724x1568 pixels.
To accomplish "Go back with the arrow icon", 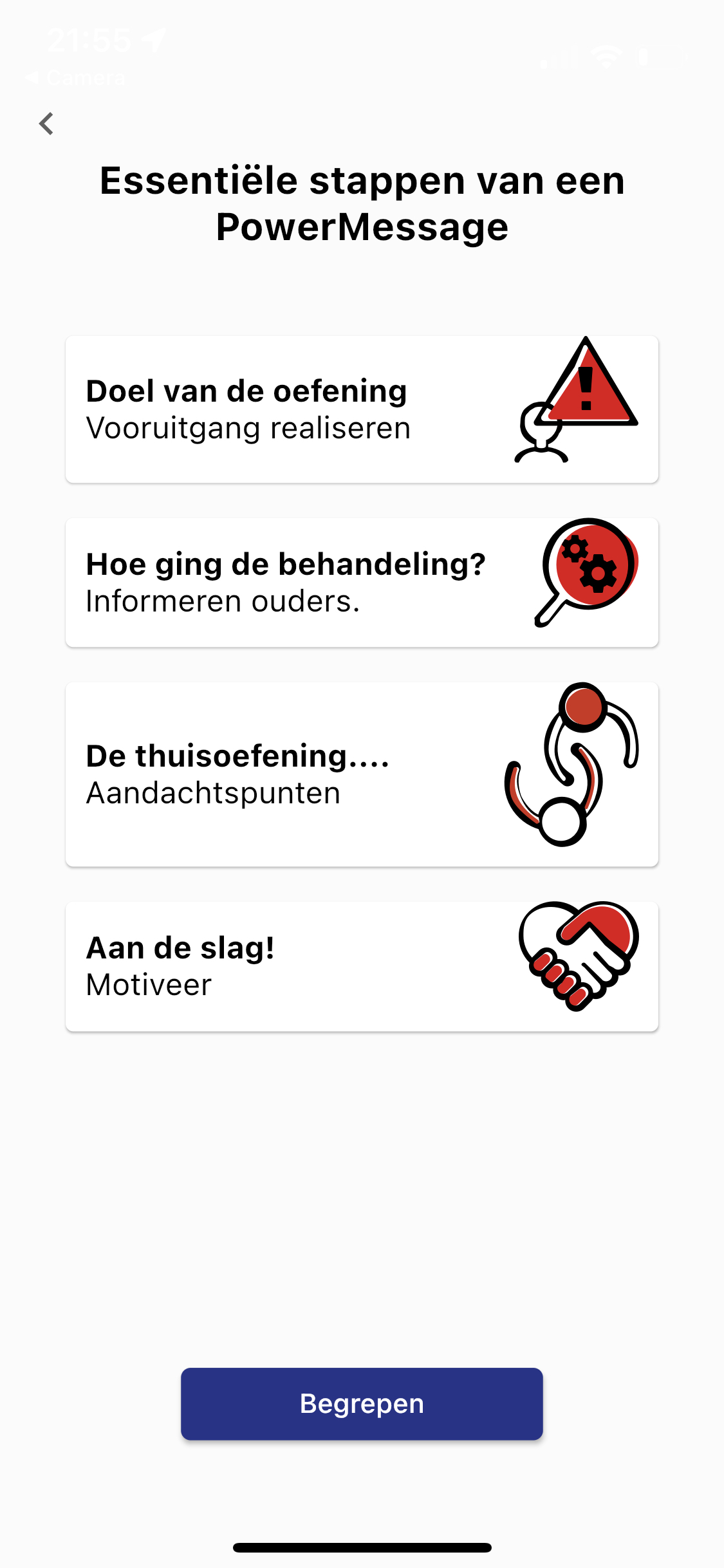I will (46, 124).
